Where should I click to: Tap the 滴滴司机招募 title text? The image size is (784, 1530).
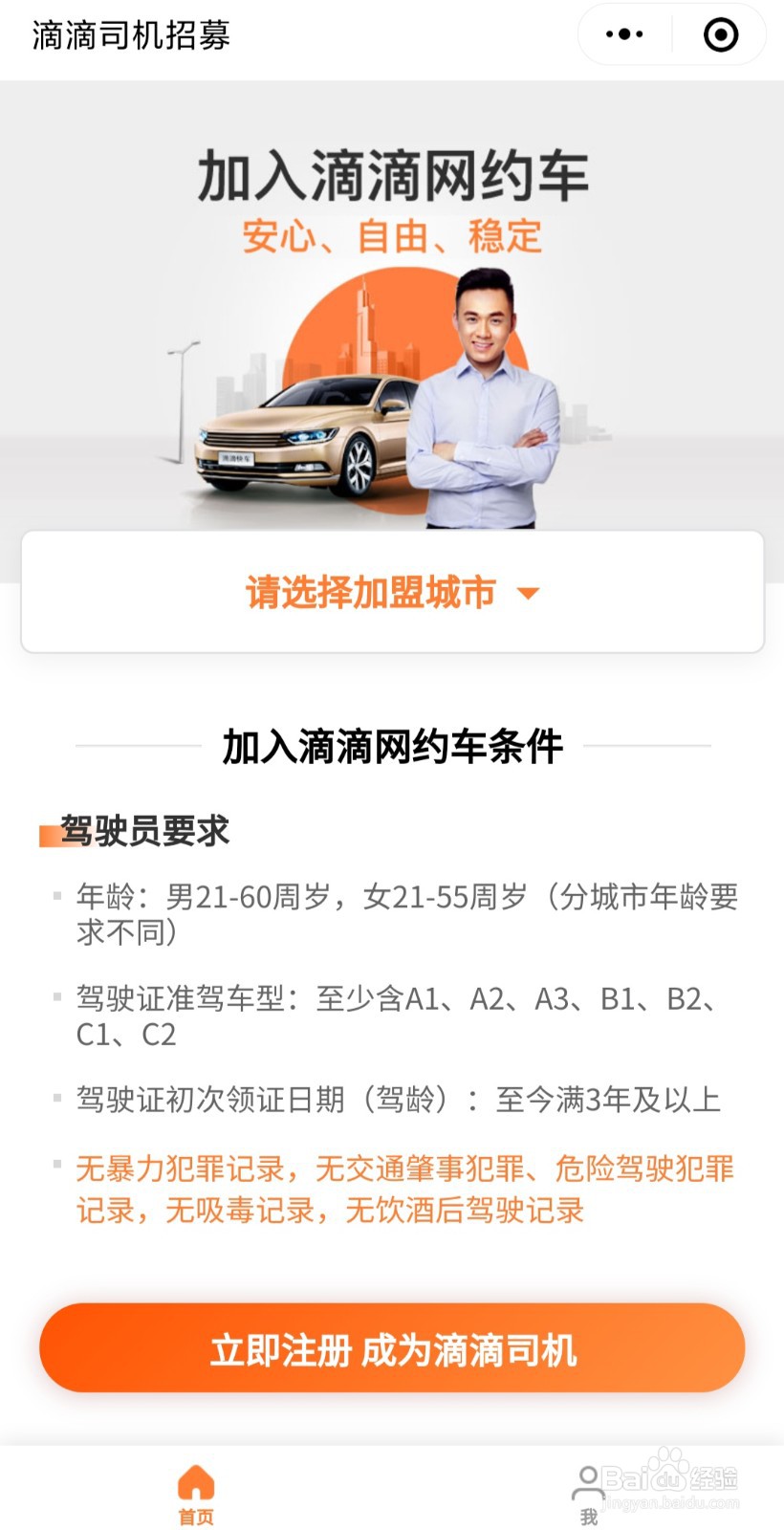click(129, 34)
